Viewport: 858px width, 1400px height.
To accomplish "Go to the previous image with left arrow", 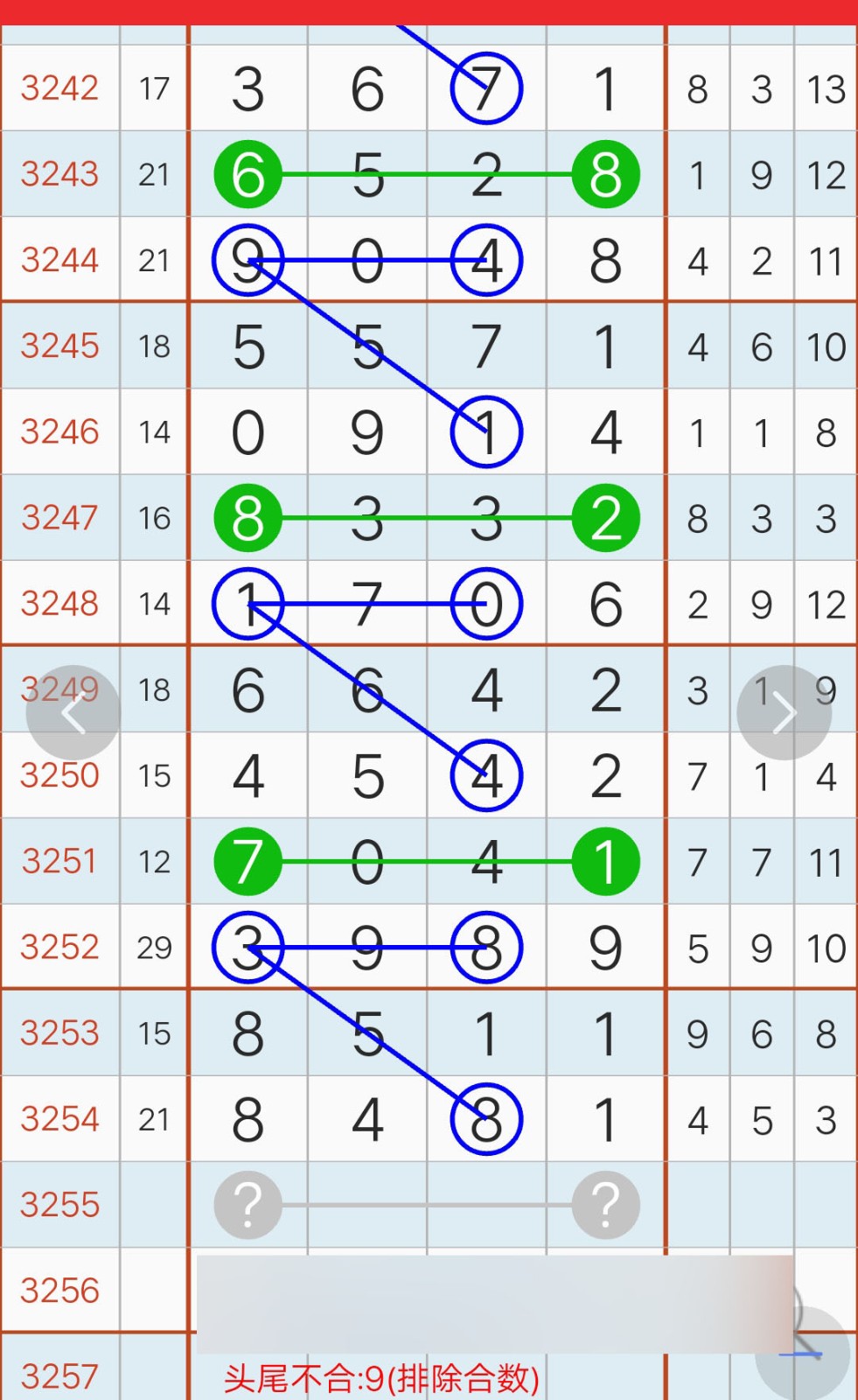I will point(73,713).
